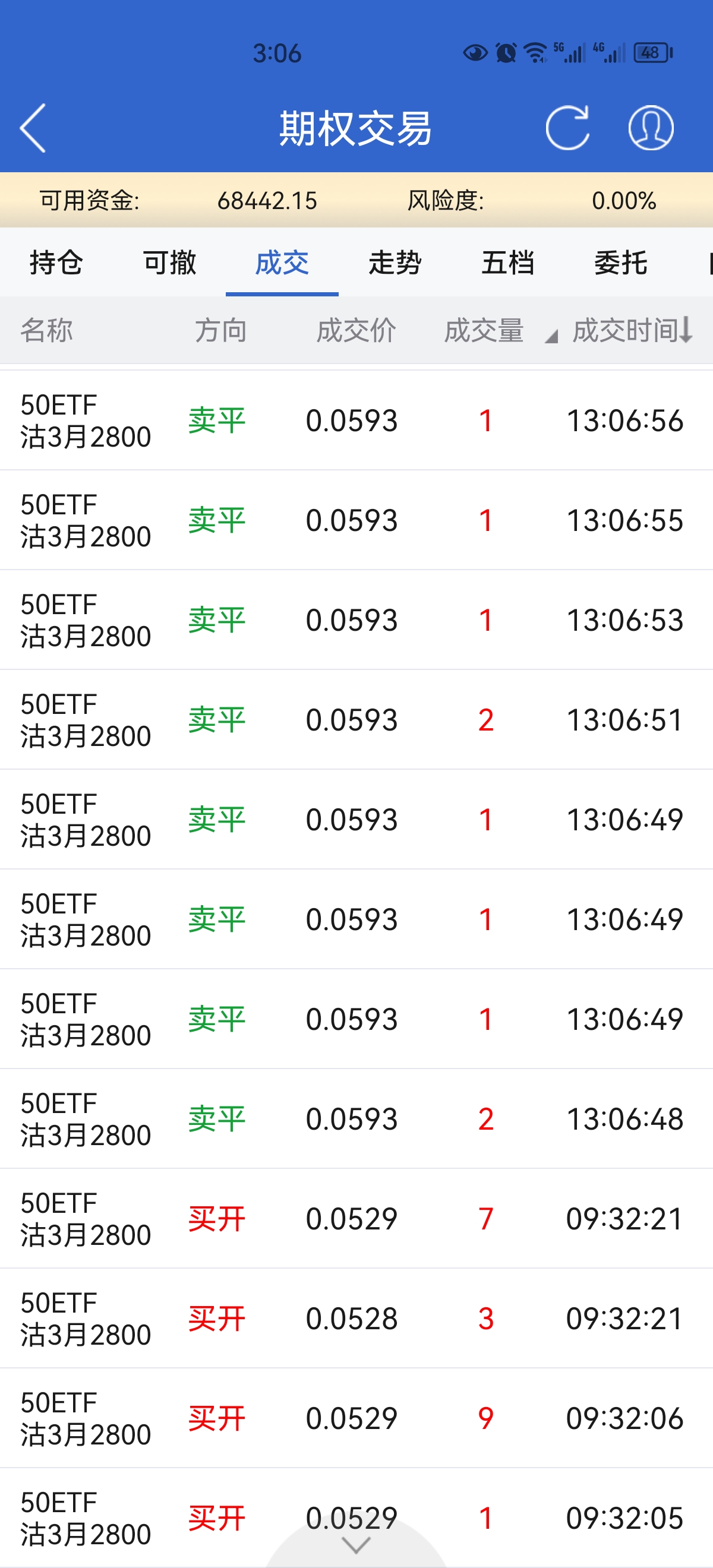This screenshot has width=713, height=1568.
Task: Open the 卖平 trade at 13:06:51
Action: coord(356,720)
